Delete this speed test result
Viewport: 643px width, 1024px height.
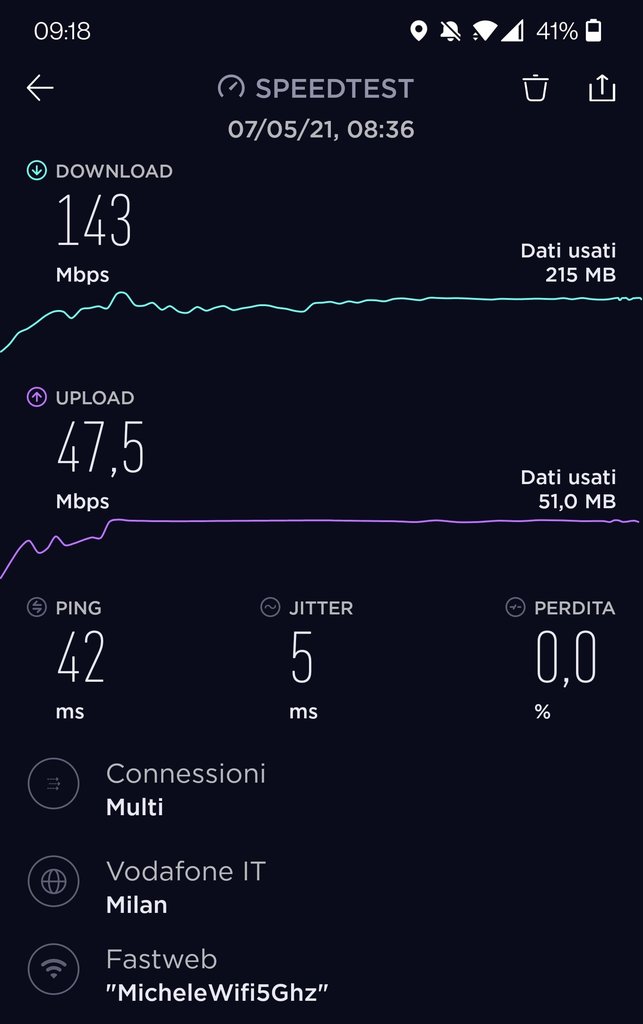536,88
